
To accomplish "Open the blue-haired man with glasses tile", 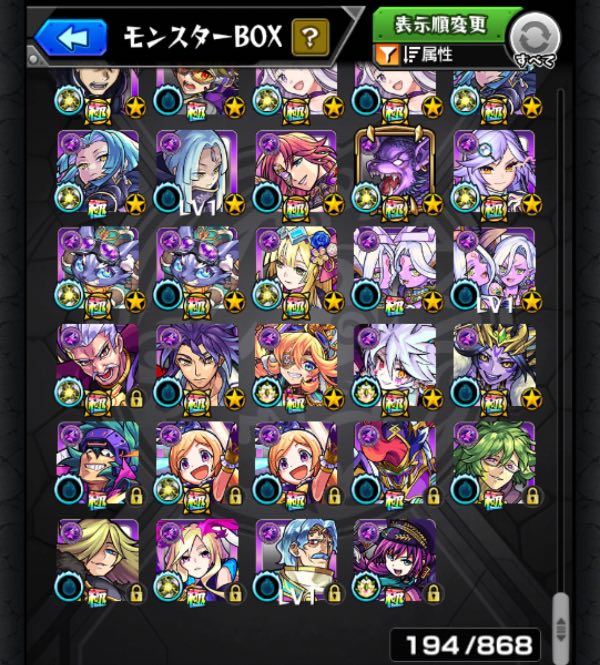I will 296,559.
